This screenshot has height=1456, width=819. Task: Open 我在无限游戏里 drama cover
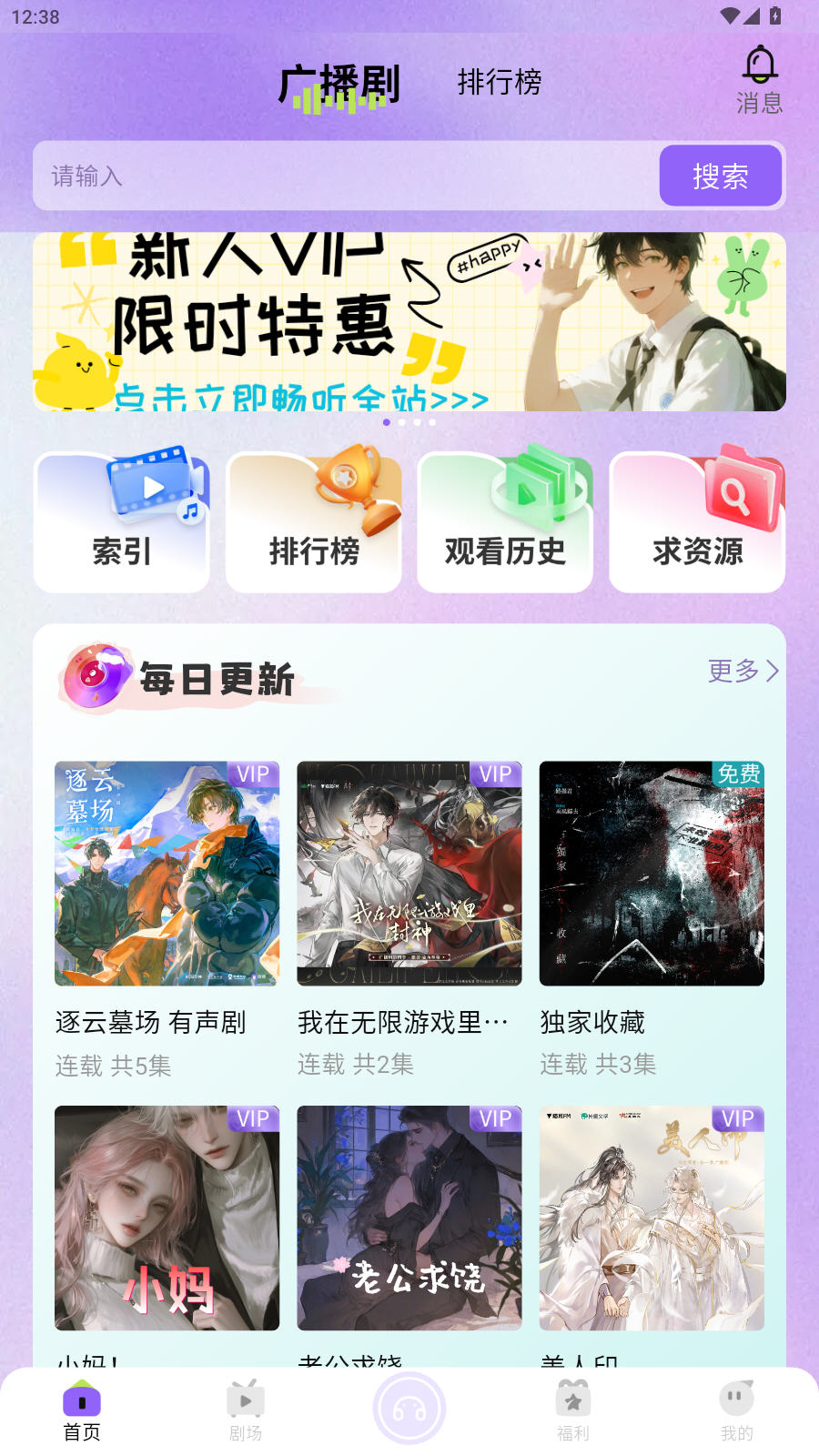409,874
